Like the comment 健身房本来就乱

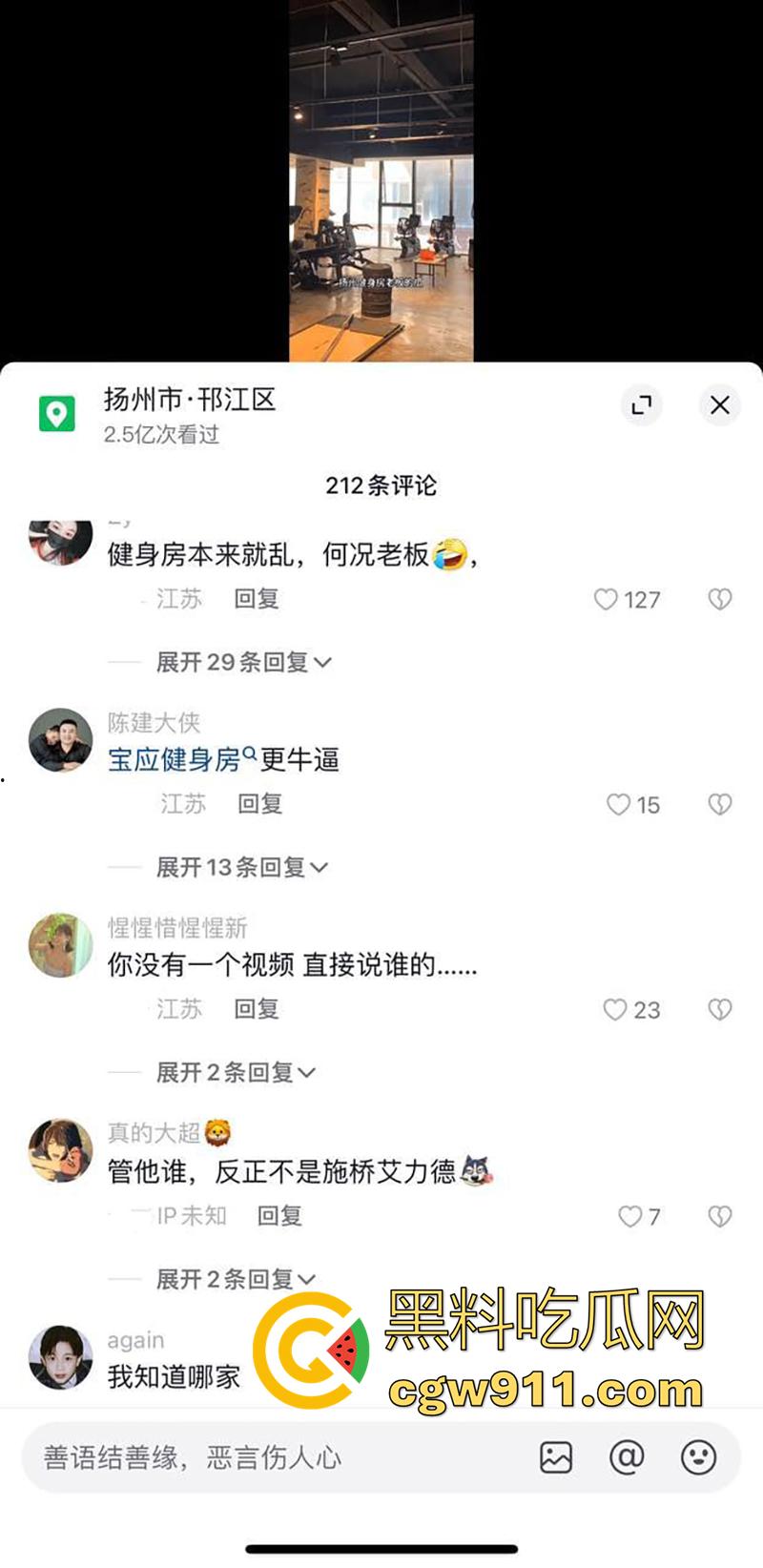click(606, 599)
